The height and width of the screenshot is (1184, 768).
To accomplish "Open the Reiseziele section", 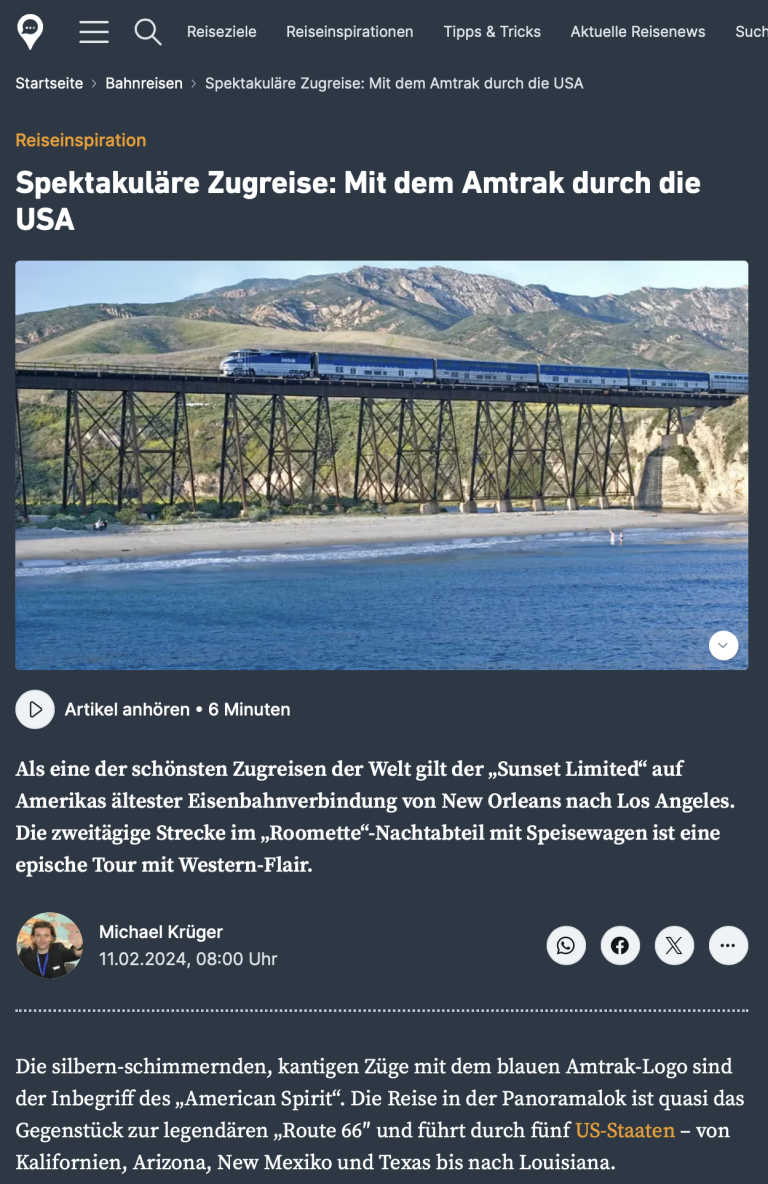I will (221, 32).
